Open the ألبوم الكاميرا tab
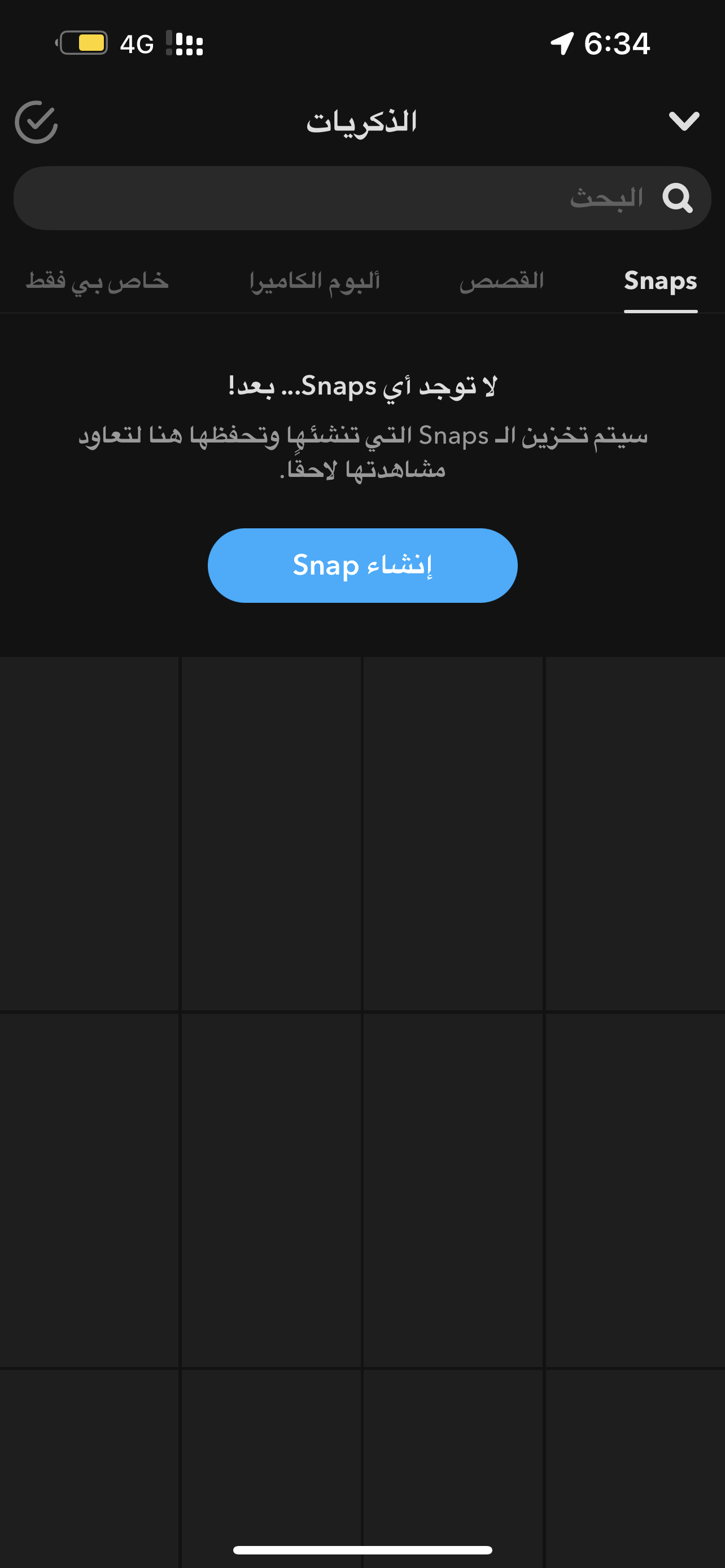The width and height of the screenshot is (725, 1568). (315, 281)
